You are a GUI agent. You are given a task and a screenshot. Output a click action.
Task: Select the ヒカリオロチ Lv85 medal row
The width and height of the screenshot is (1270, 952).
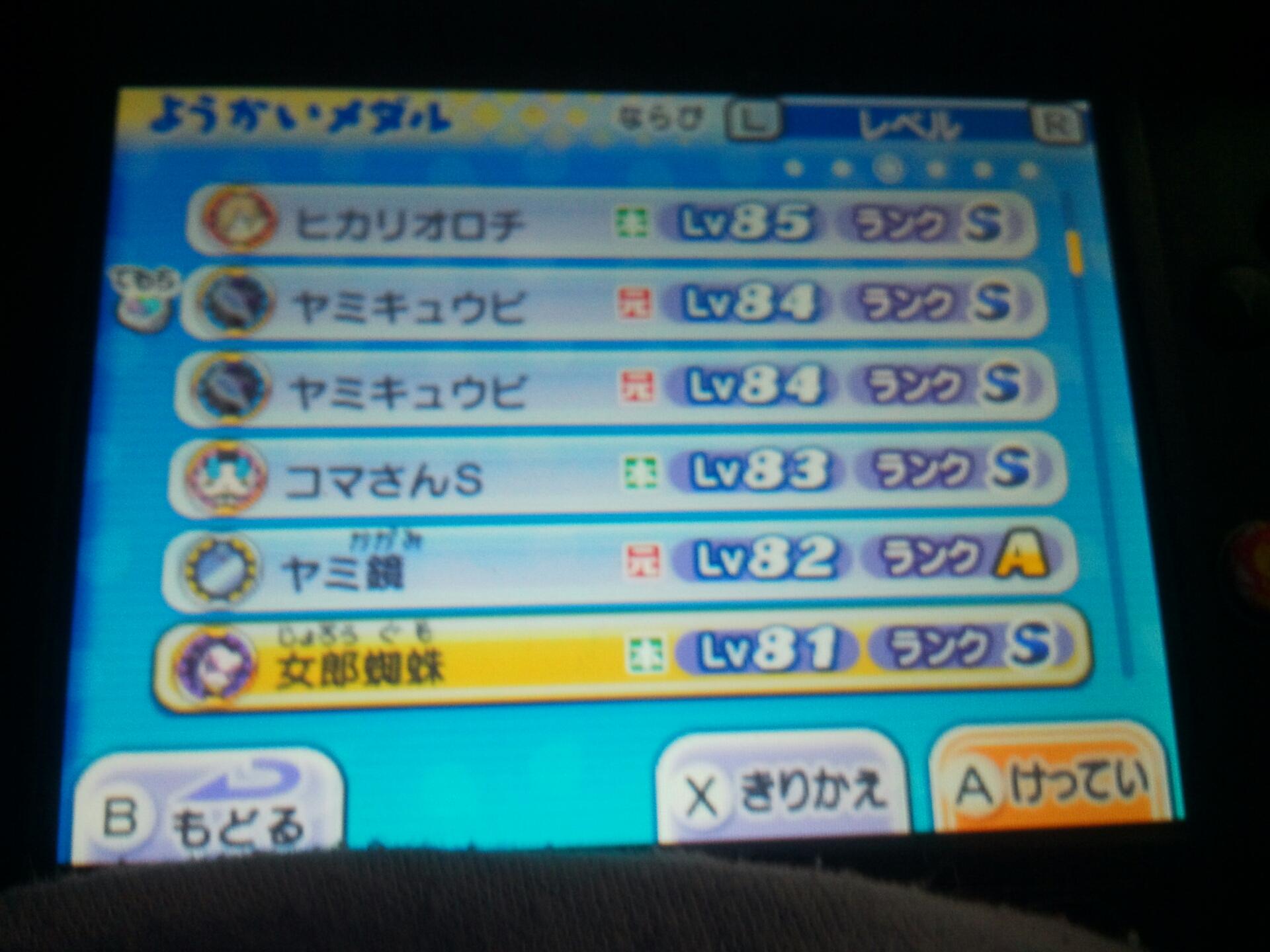pyautogui.click(x=609, y=223)
